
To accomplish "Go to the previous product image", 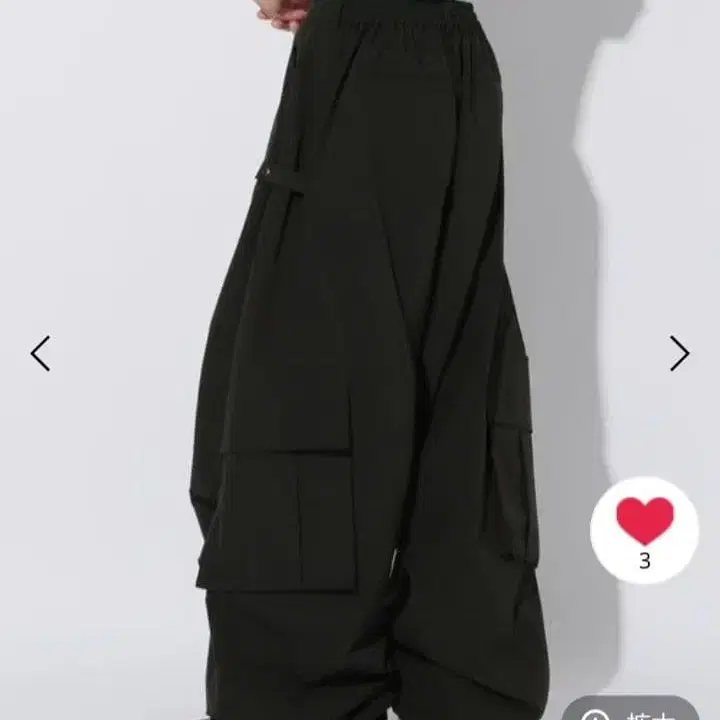I will pos(40,353).
